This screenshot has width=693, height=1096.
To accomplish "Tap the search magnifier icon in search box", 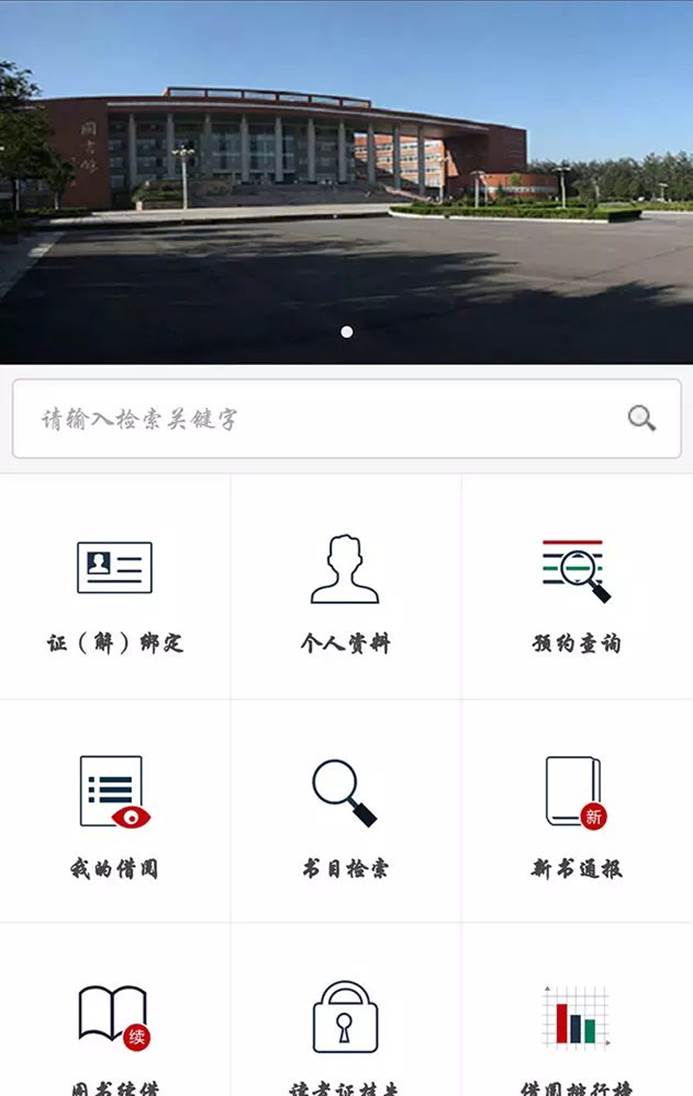I will (x=641, y=418).
